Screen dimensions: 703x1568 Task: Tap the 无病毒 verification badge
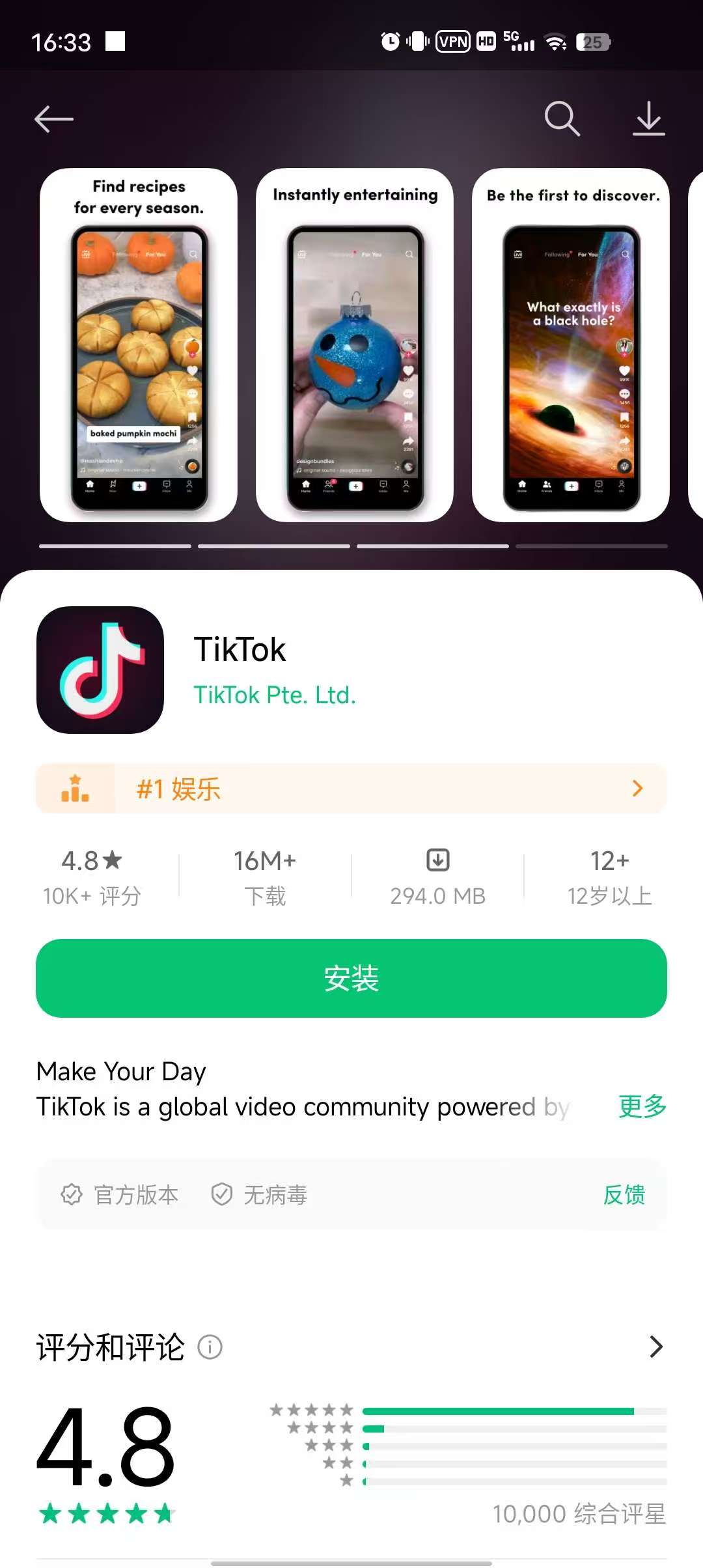point(222,1194)
